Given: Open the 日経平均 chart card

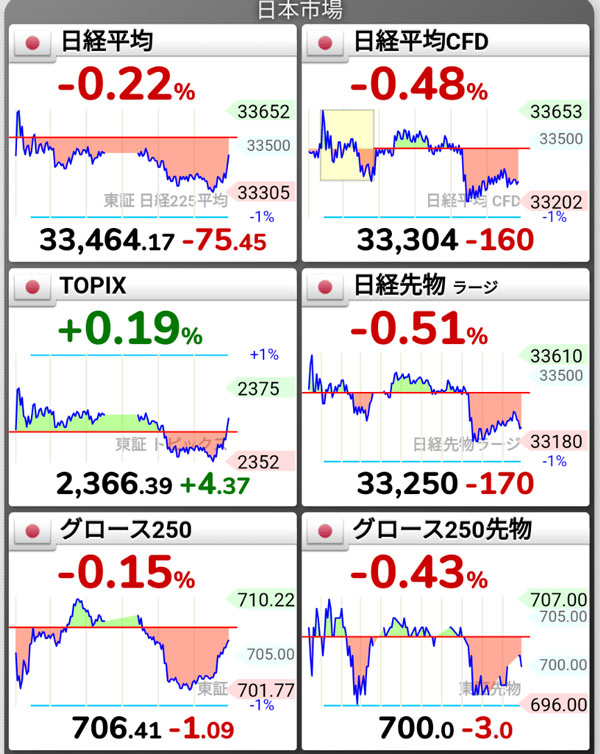Looking at the screenshot, I should (152, 142).
